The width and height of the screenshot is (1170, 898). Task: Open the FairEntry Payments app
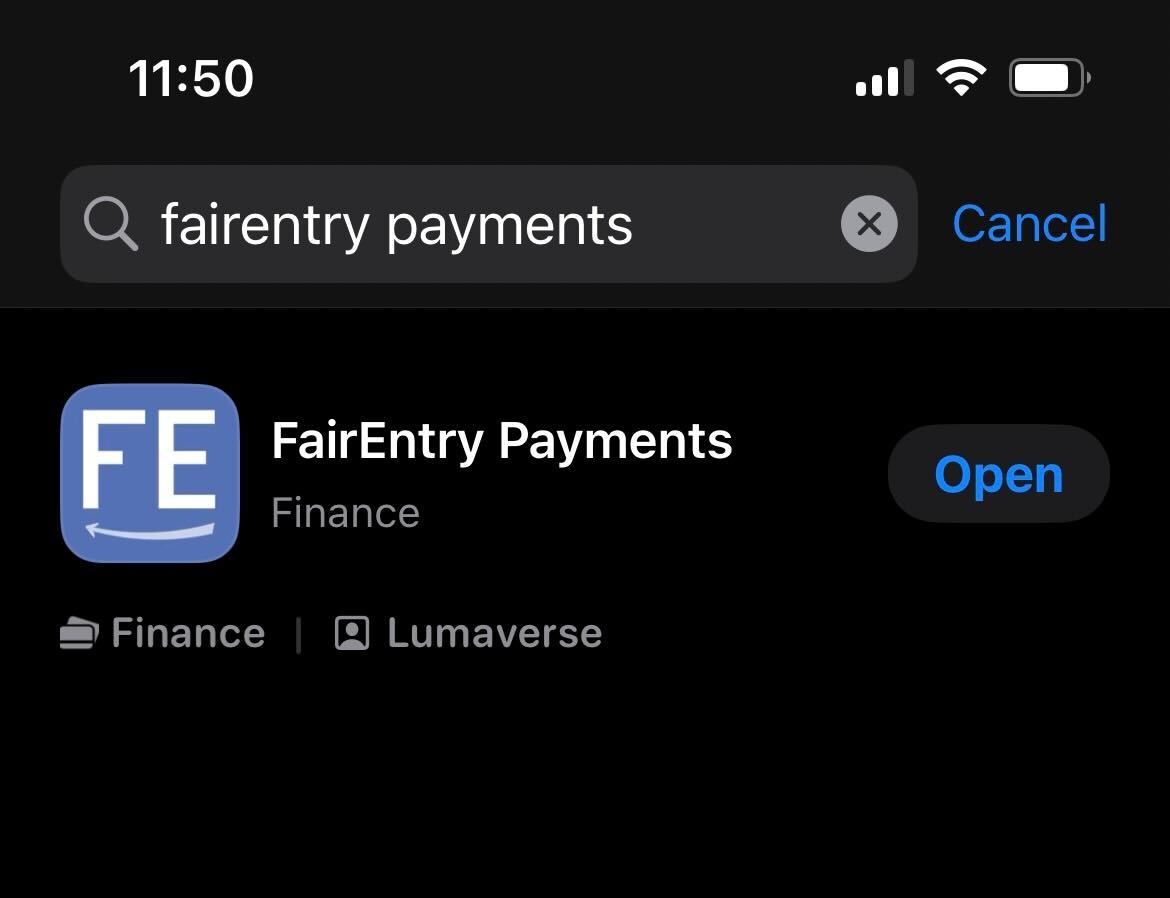pyautogui.click(x=998, y=474)
